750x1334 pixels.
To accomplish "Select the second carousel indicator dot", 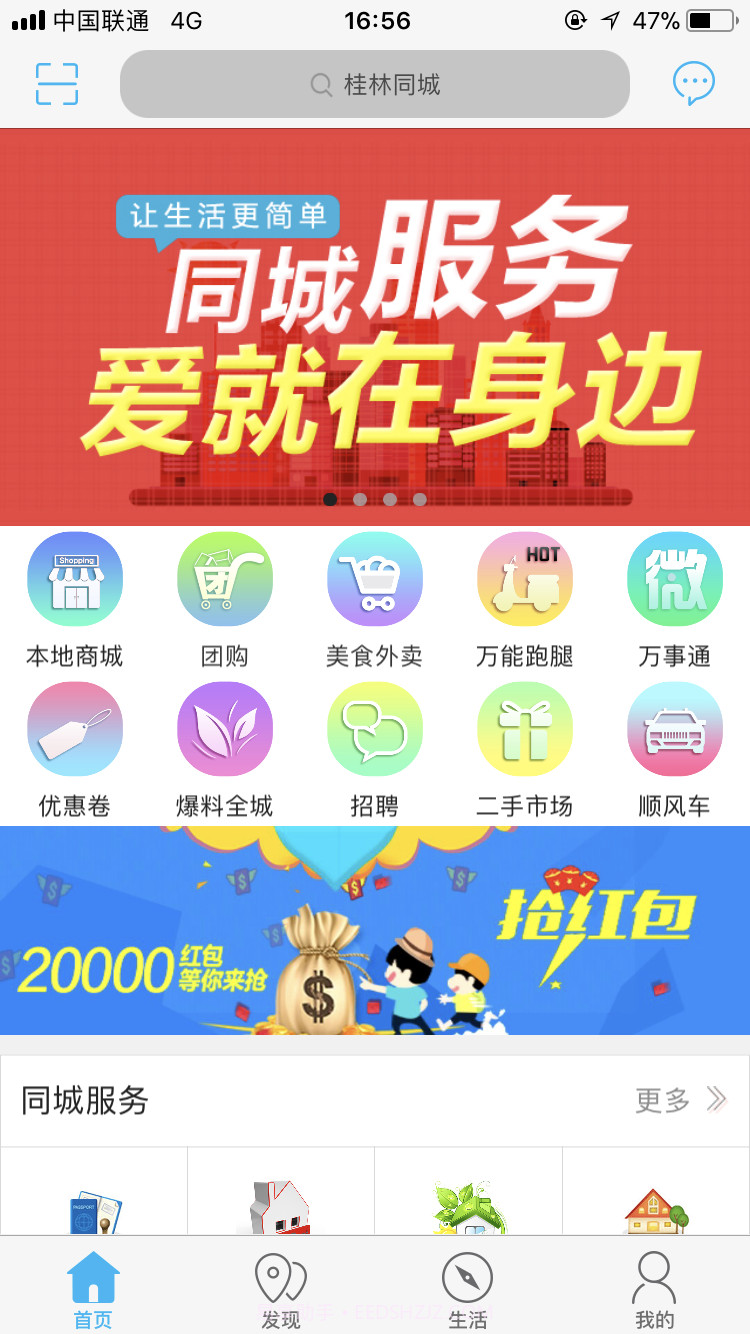I will tap(360, 499).
